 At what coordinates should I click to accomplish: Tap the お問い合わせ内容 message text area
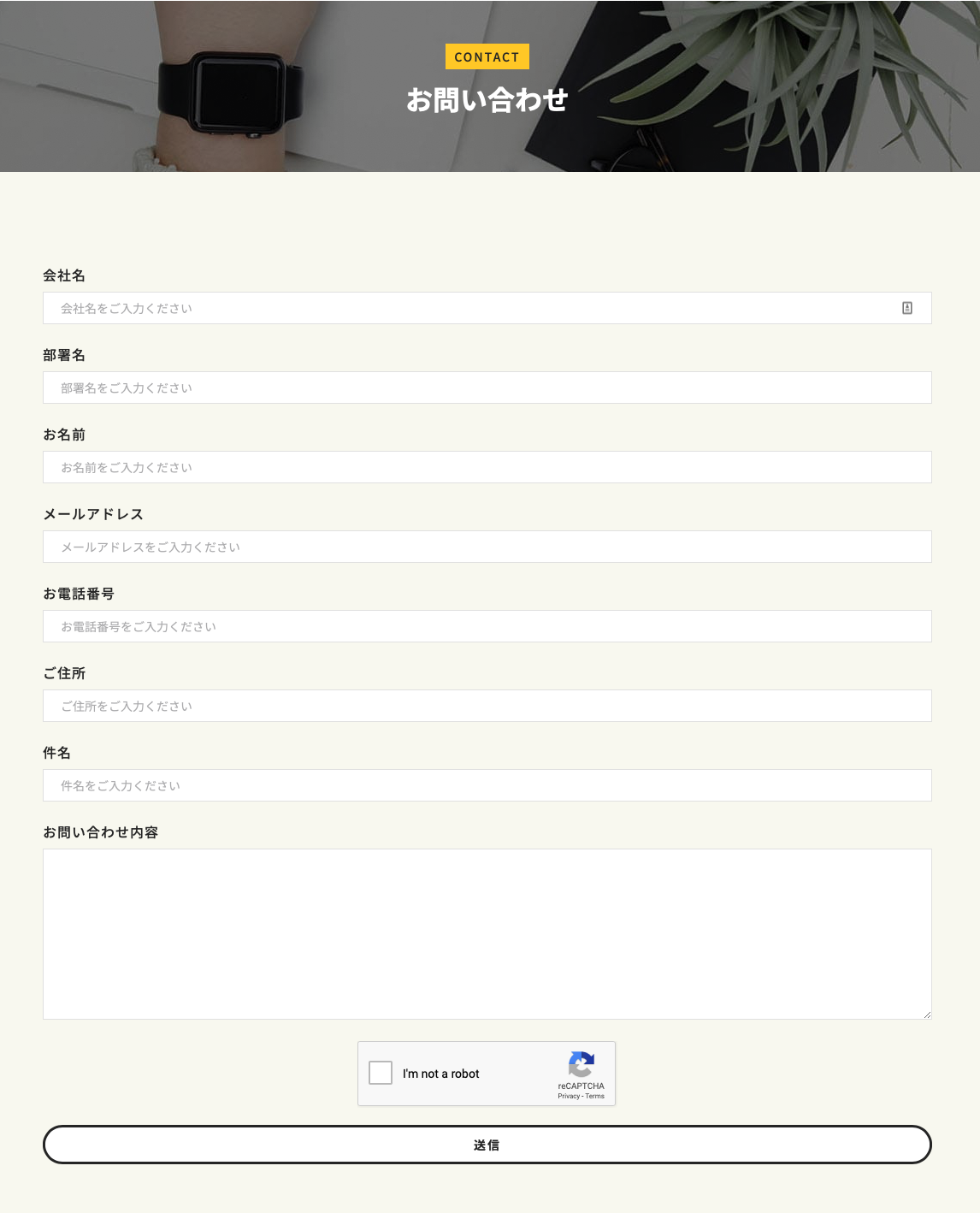487,933
